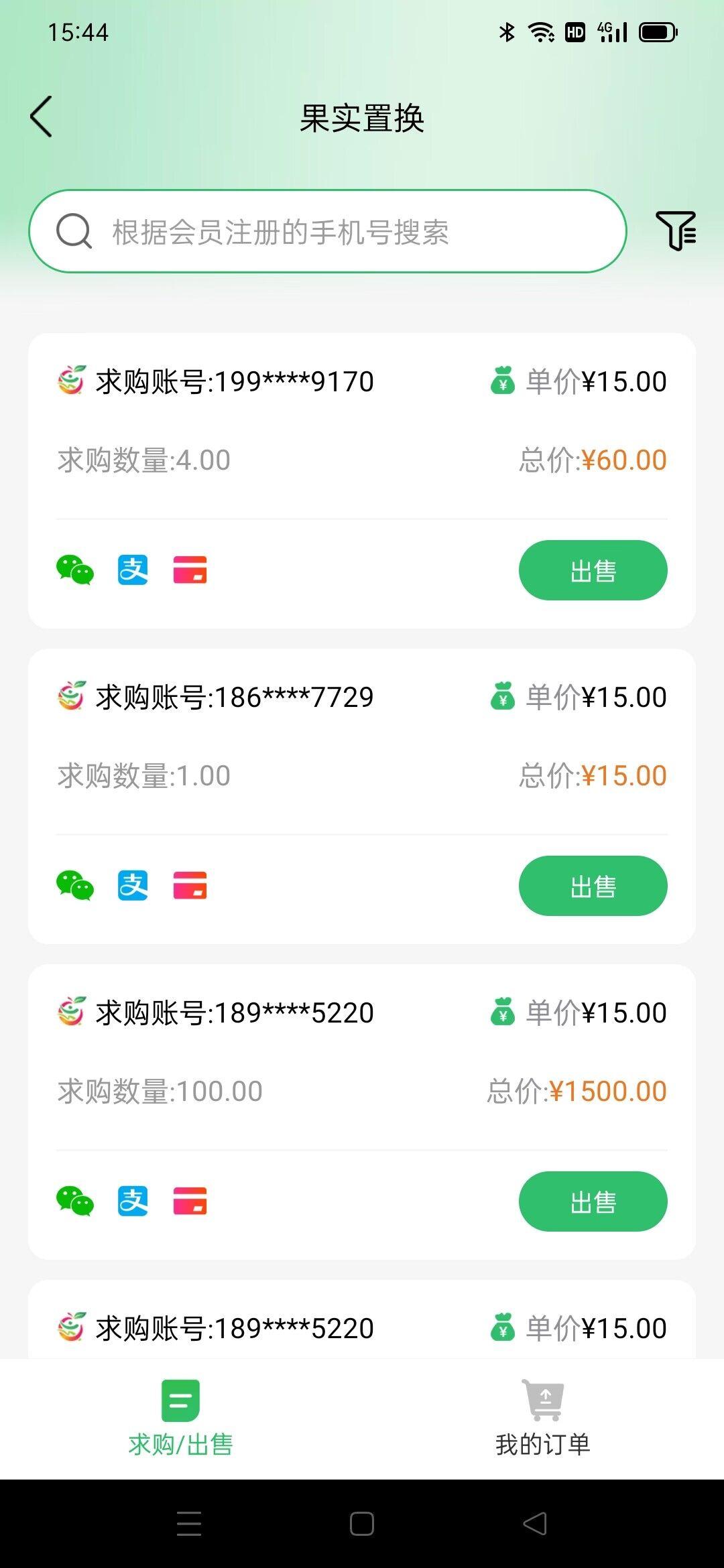Tap the phone number search field
The width and height of the screenshot is (724, 1568).
(x=327, y=231)
